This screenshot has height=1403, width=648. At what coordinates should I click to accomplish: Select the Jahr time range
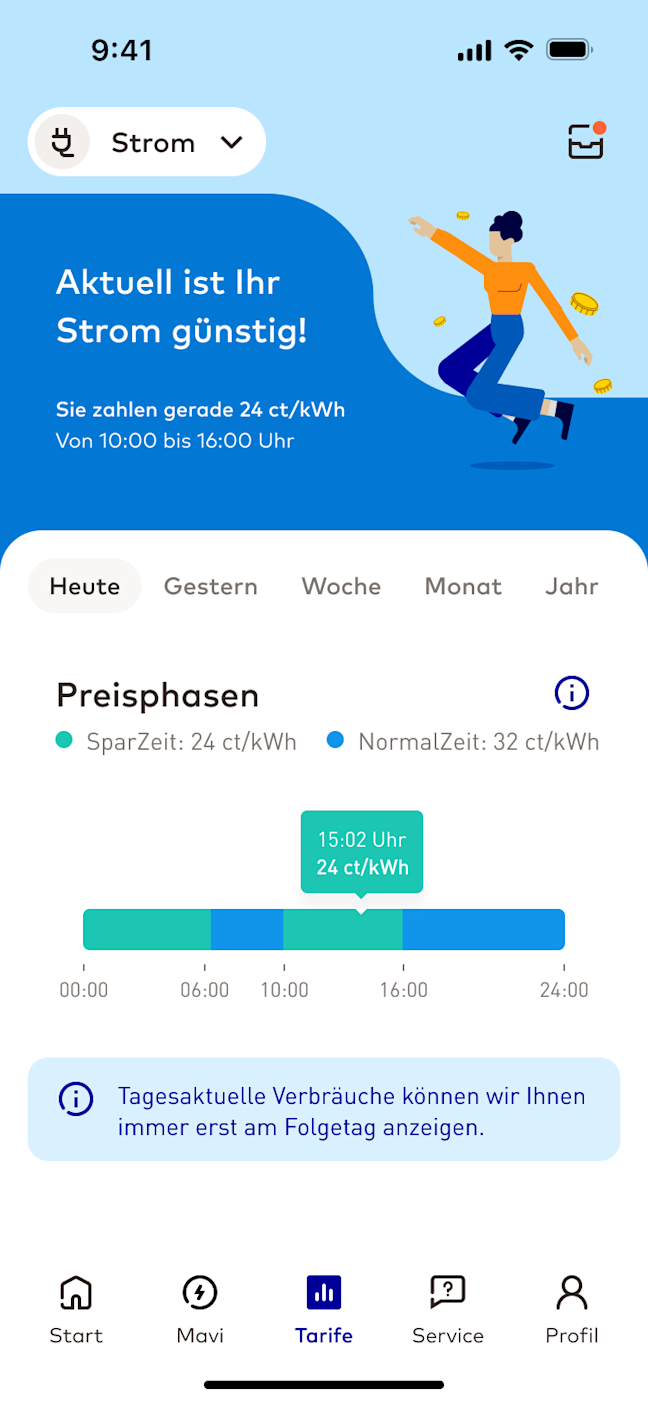click(571, 586)
